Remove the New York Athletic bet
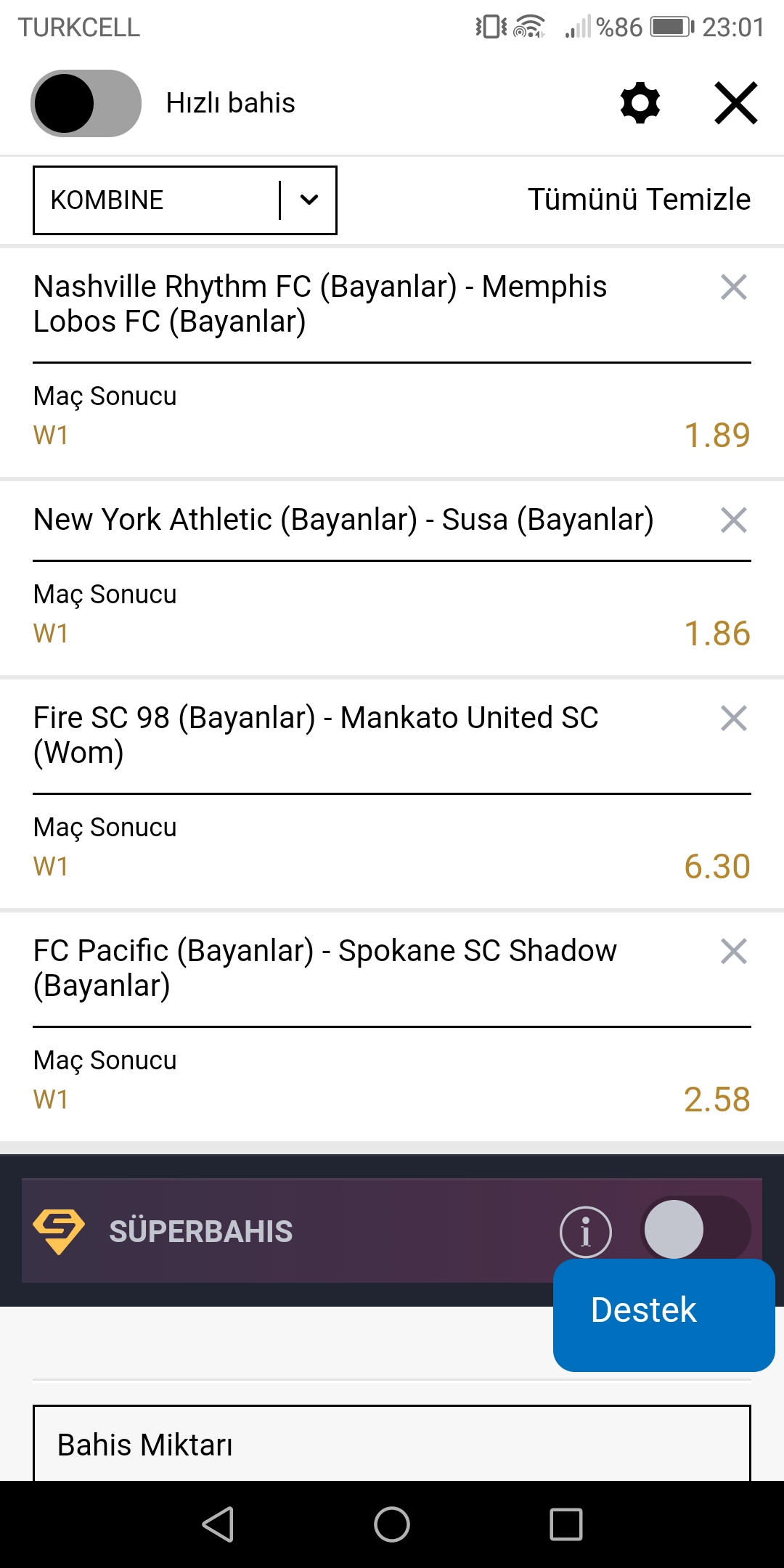The width and height of the screenshot is (784, 1568). coord(734,520)
